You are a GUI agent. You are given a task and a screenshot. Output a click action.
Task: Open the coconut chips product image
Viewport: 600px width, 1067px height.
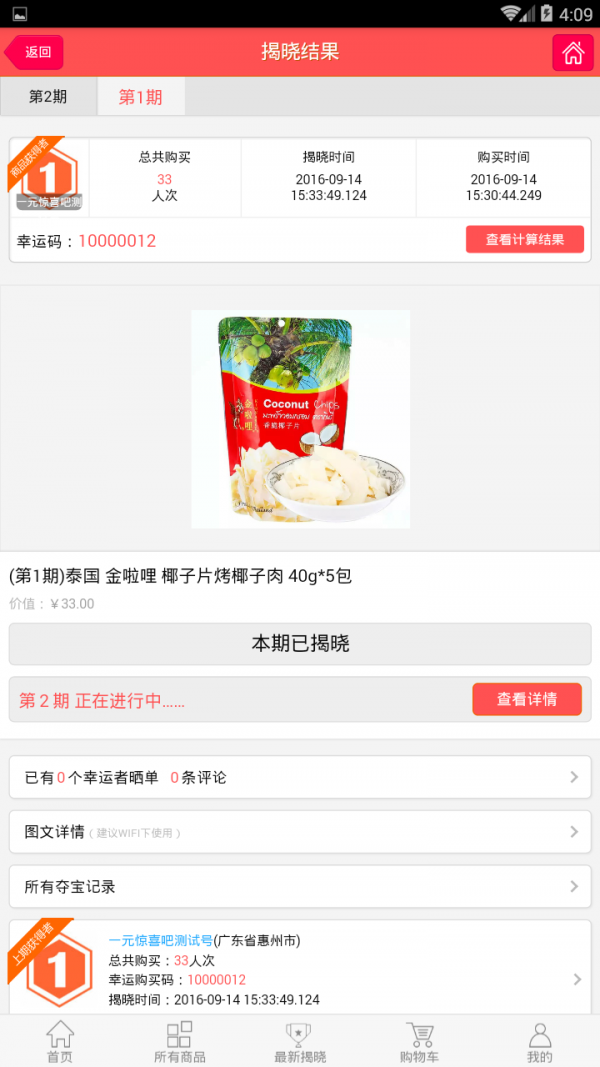point(300,419)
